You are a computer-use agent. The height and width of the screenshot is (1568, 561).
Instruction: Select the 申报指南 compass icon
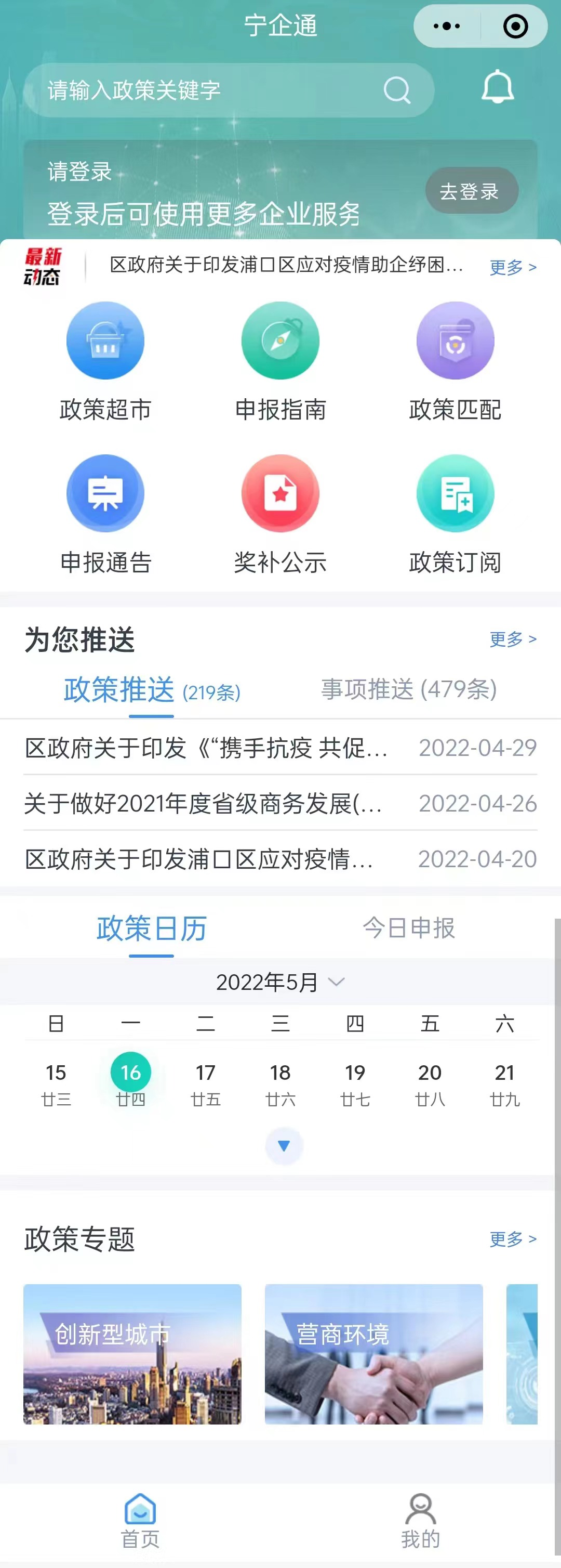tap(280, 341)
